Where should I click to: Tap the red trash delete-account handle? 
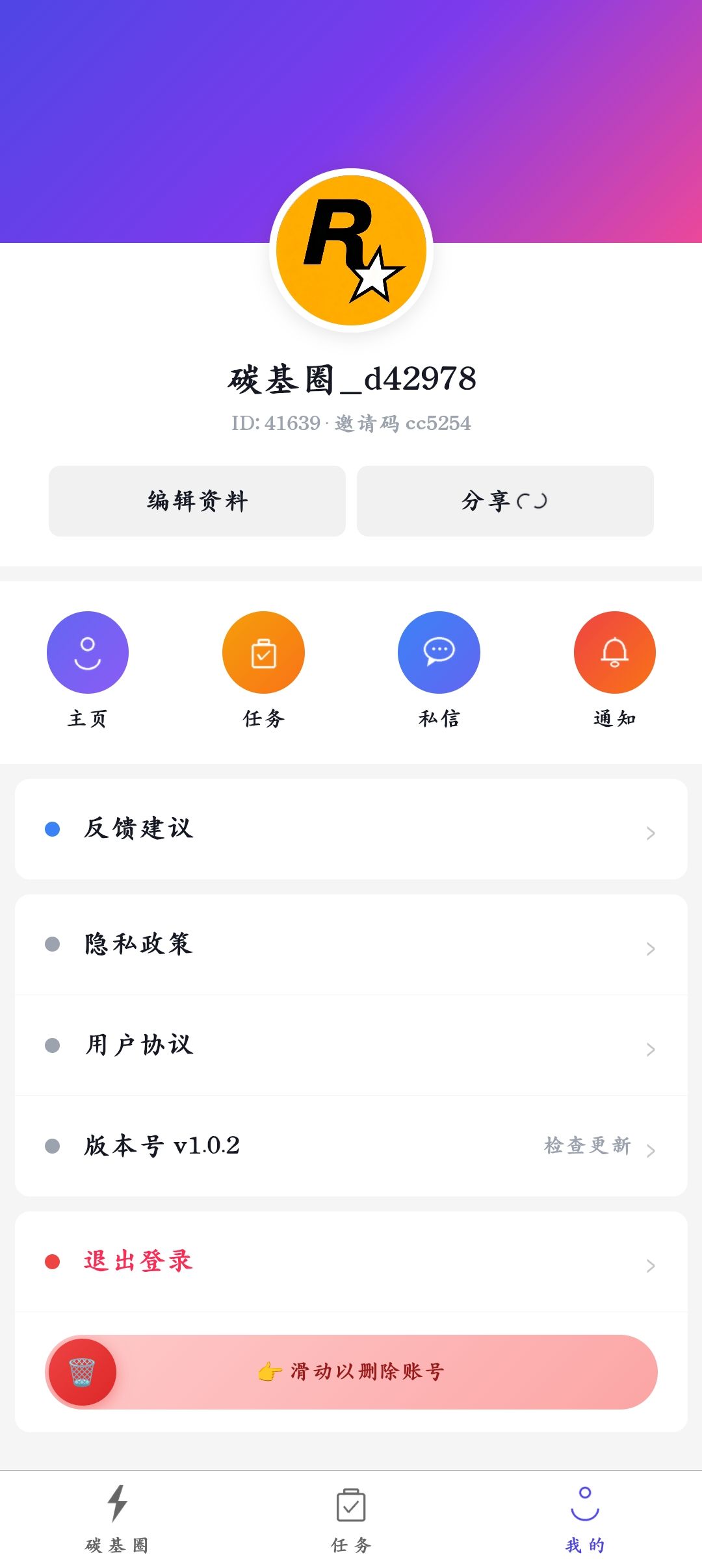click(x=82, y=1372)
